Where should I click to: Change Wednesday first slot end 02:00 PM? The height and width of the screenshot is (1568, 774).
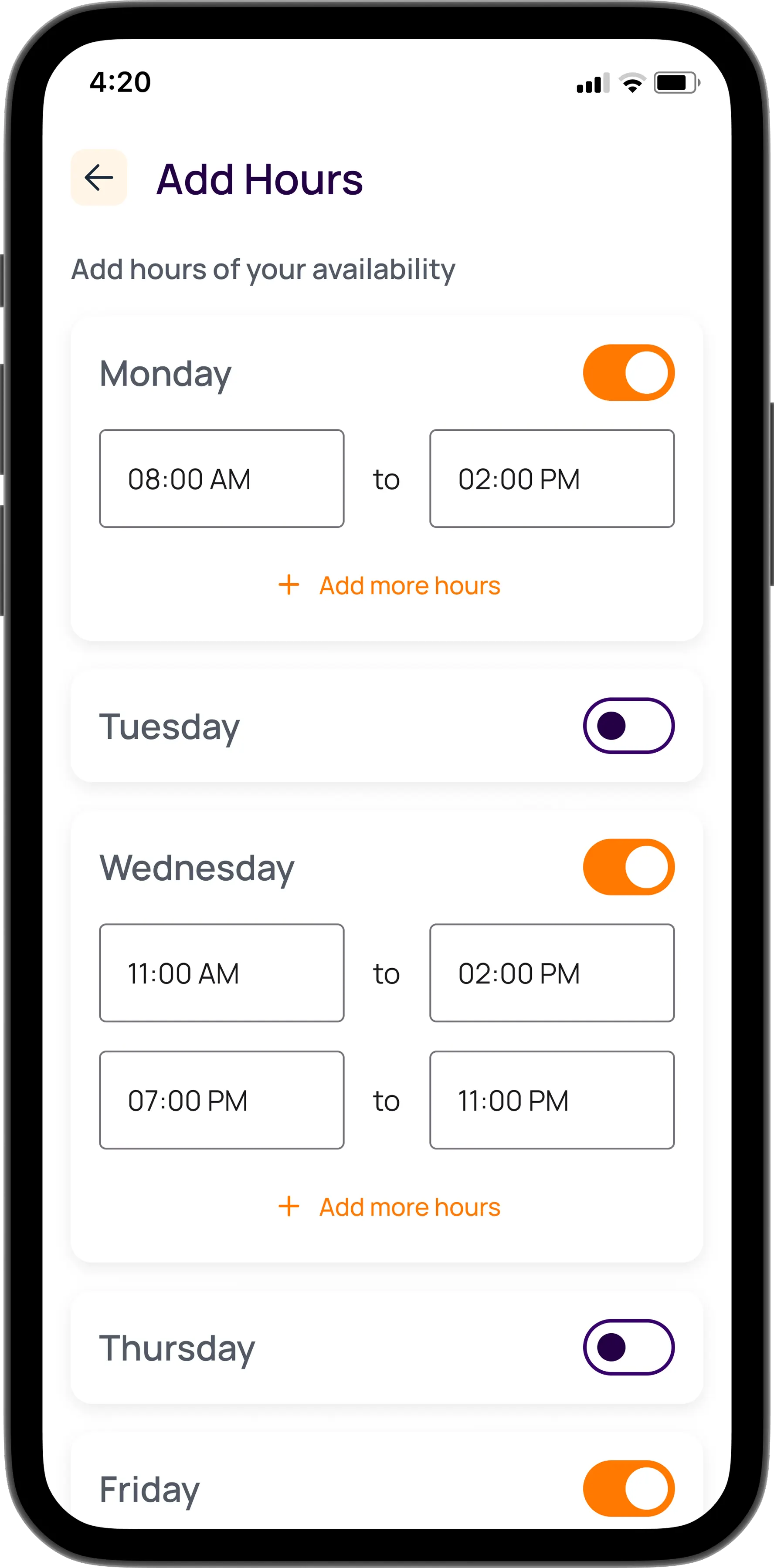tap(552, 973)
